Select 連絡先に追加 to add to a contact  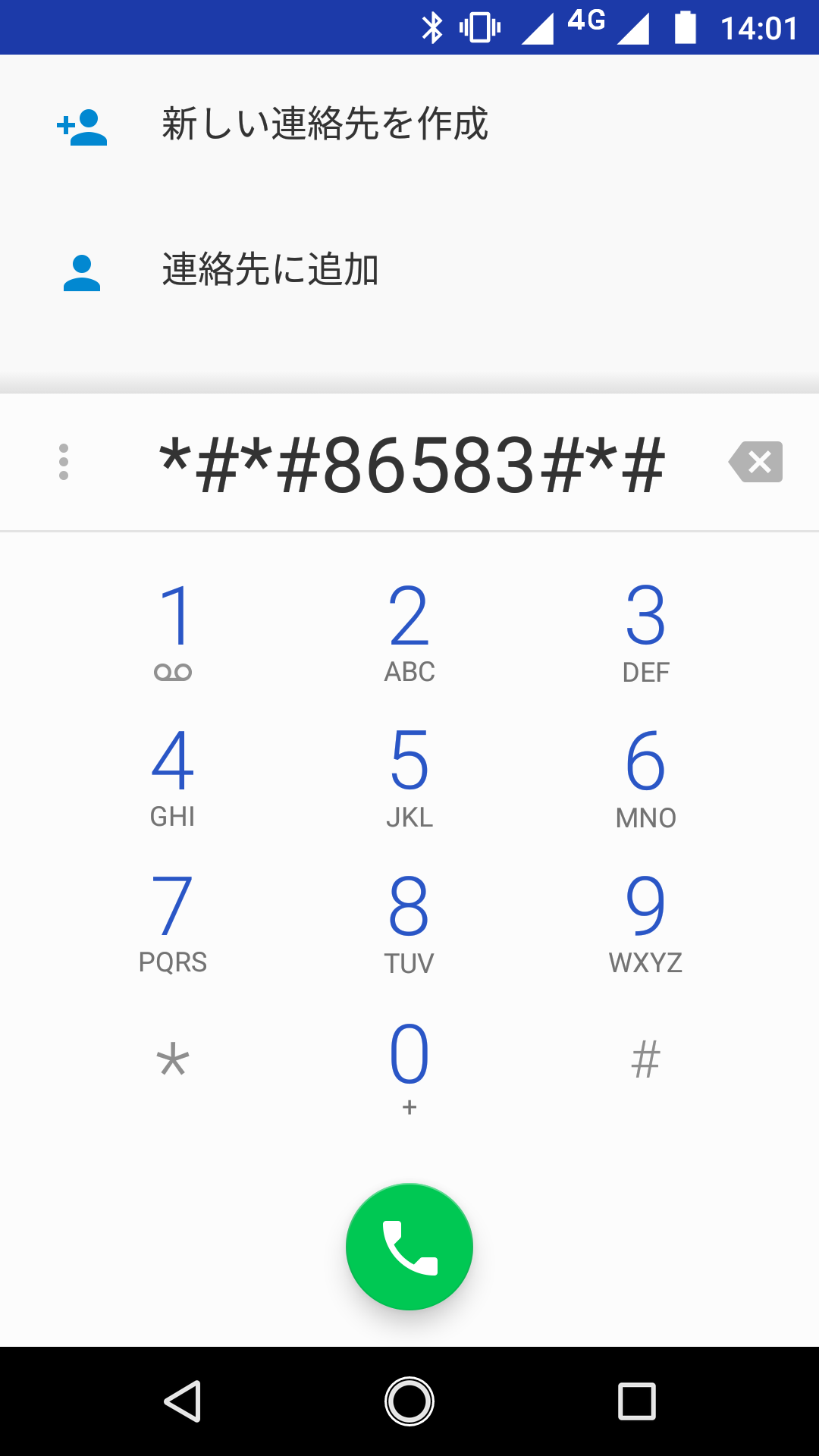pyautogui.click(x=270, y=271)
